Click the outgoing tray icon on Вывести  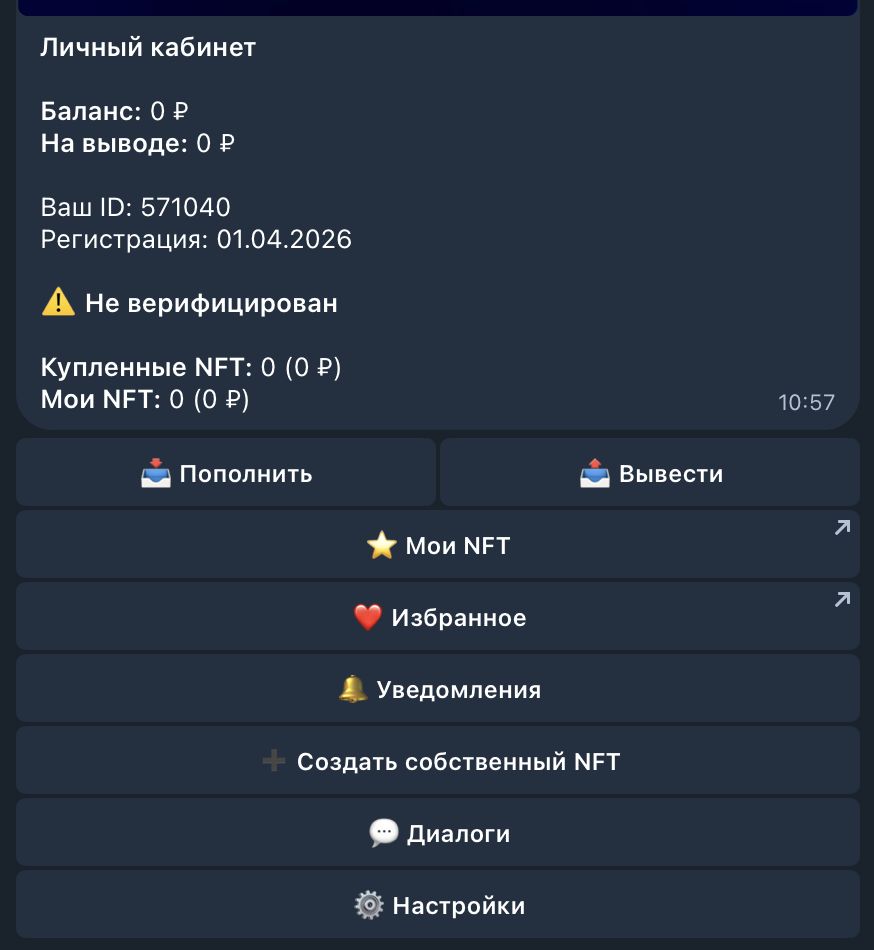pos(593,473)
